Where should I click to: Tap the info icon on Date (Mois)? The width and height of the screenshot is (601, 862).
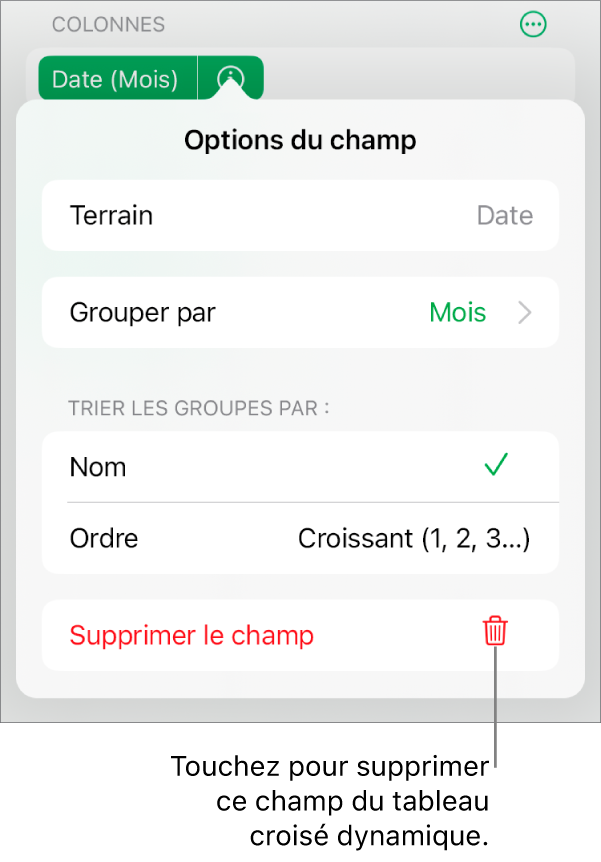click(x=231, y=78)
